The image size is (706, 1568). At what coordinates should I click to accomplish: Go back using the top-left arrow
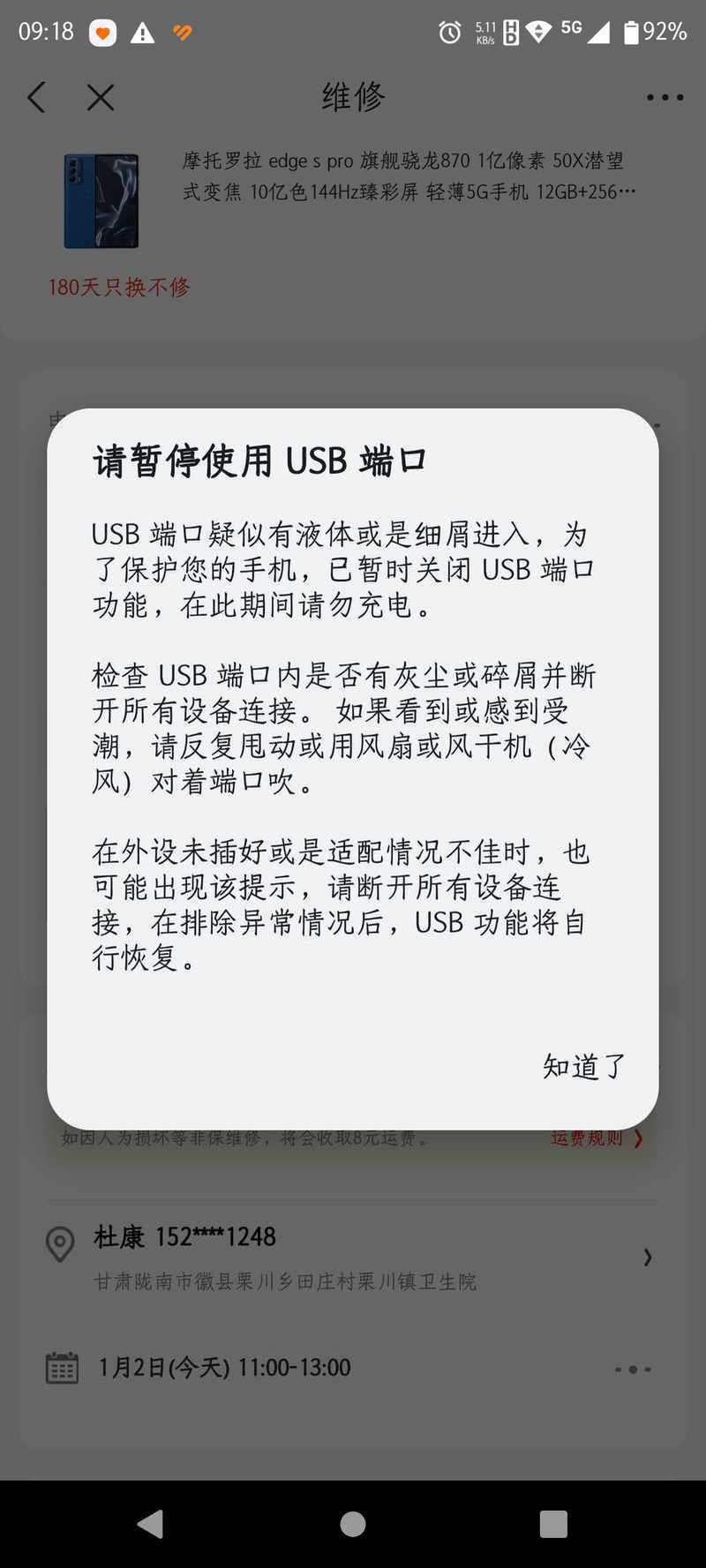[x=37, y=97]
